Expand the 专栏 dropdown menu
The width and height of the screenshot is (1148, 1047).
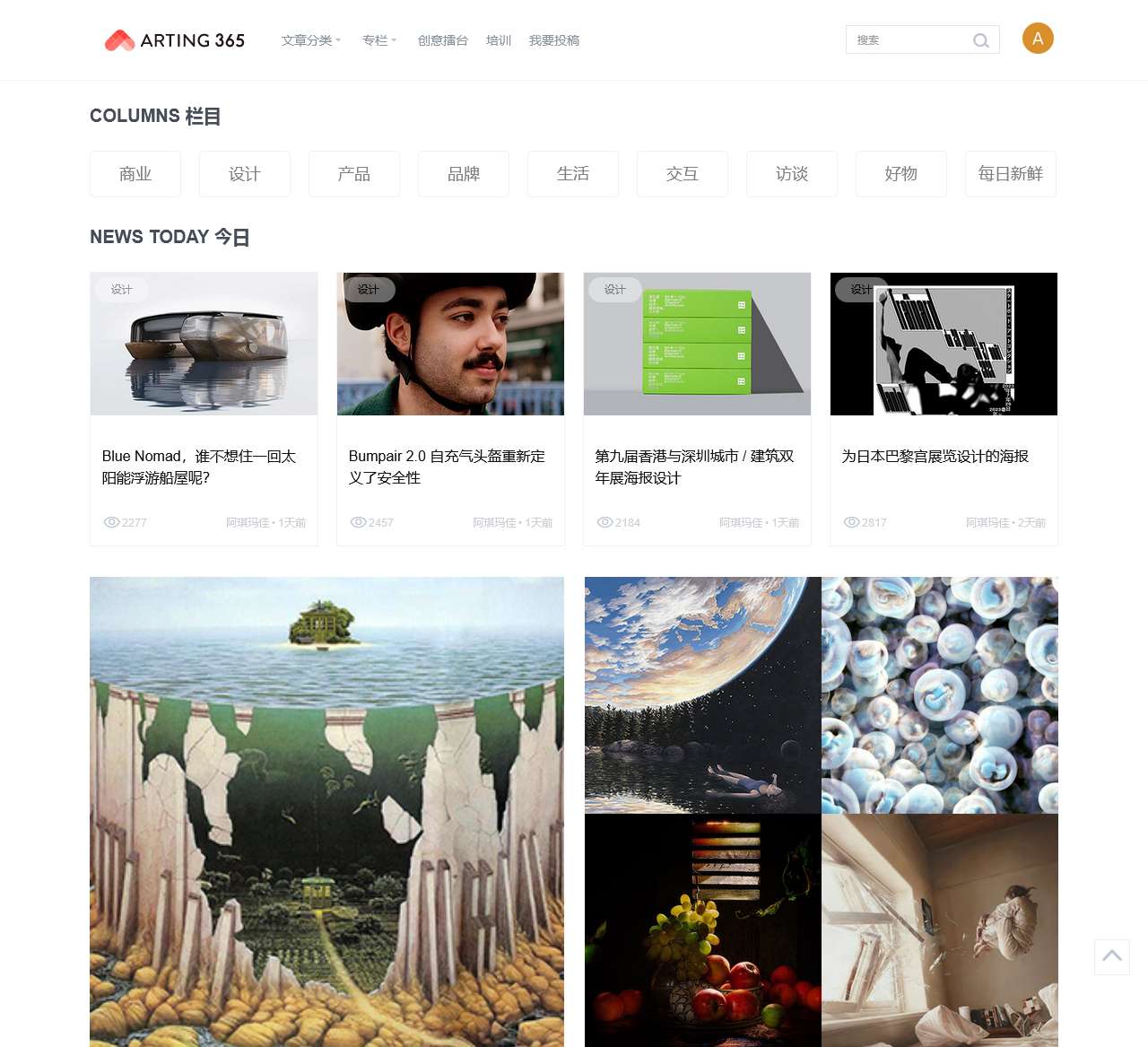tap(378, 40)
